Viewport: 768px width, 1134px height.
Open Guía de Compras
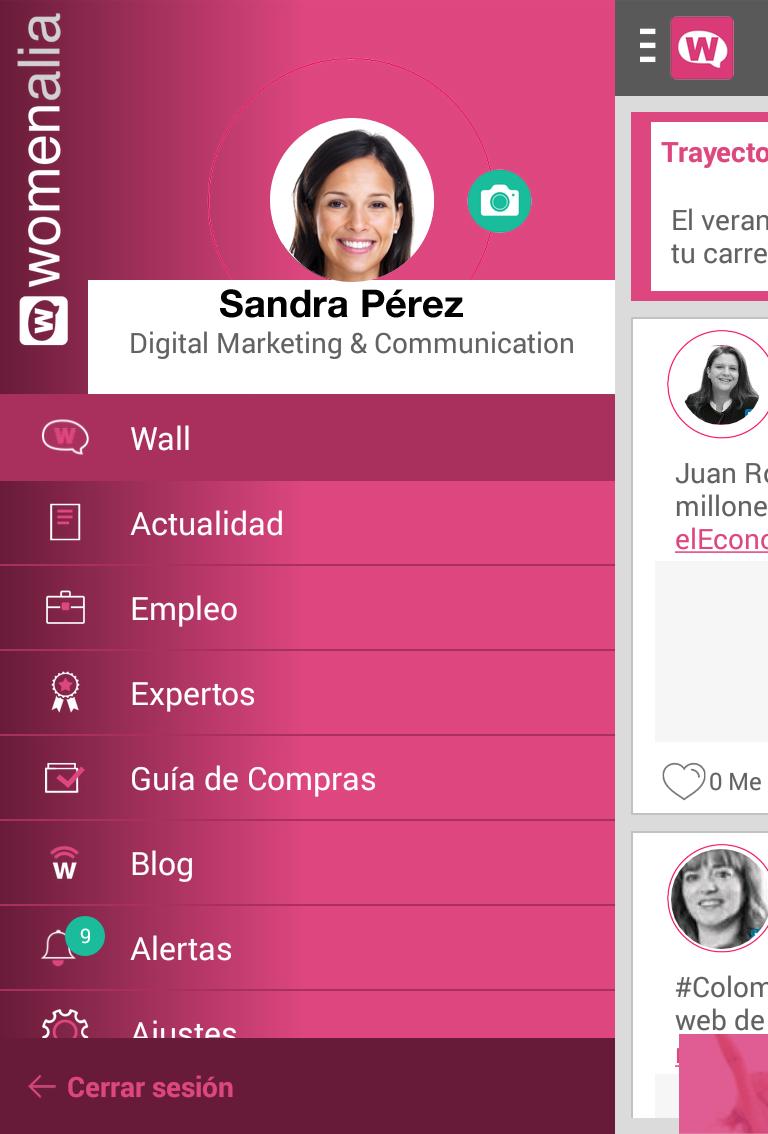pos(253,778)
